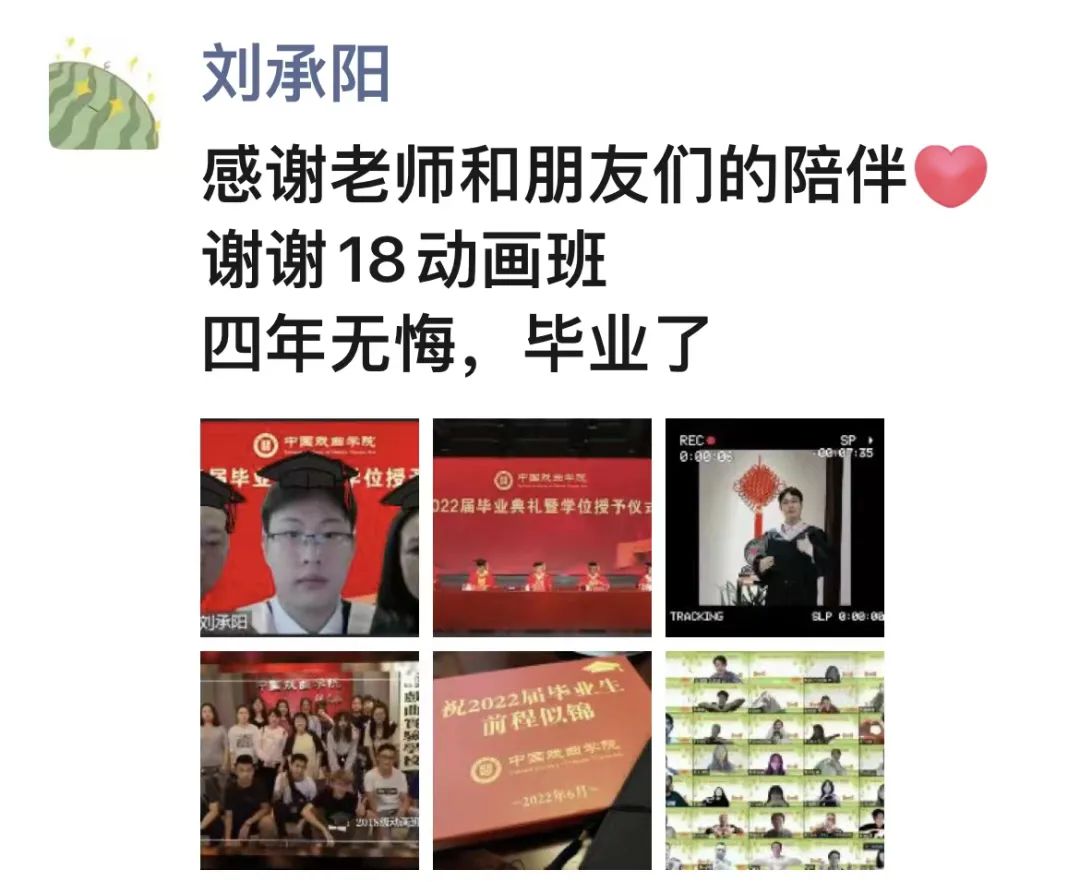This screenshot has height=882, width=1080.
Task: View photo of graduate in glasses and cap
Action: point(310,527)
